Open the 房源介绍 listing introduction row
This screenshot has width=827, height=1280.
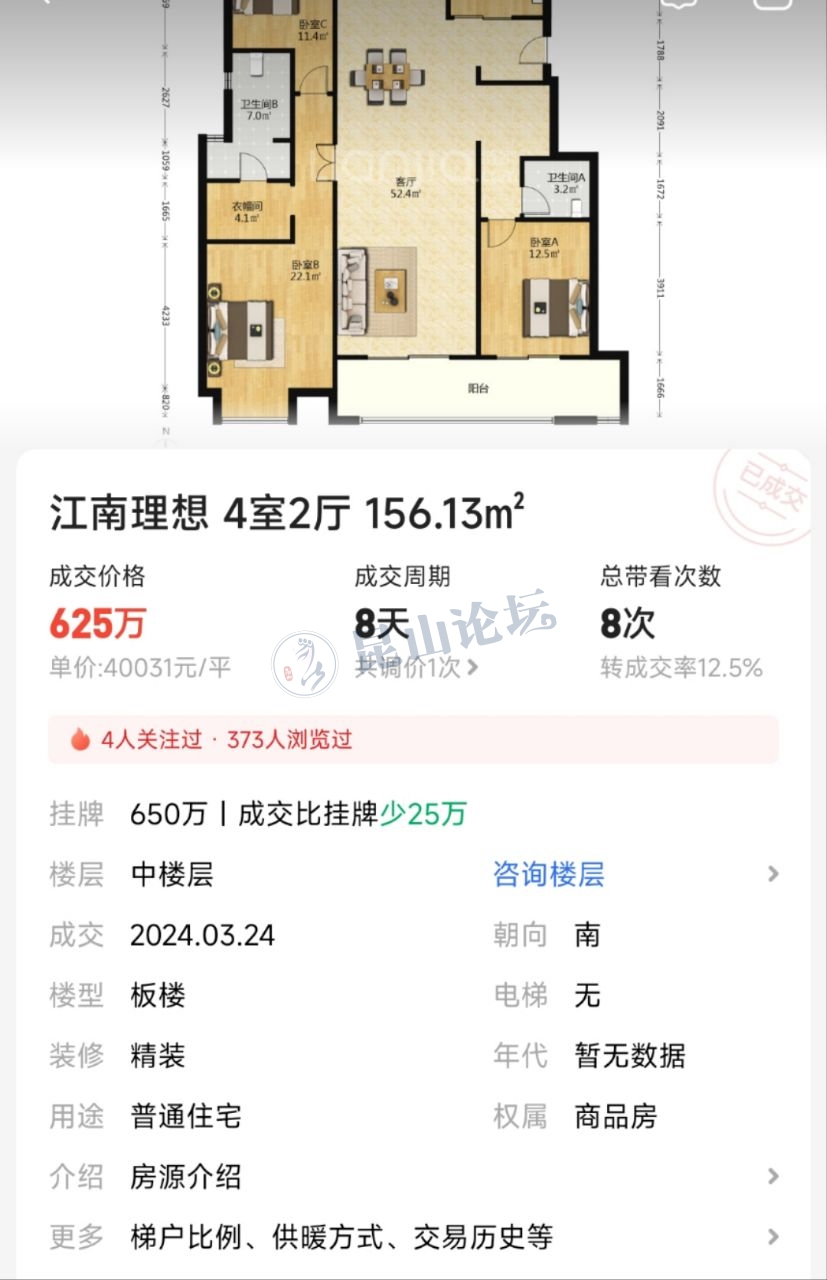(413, 1176)
